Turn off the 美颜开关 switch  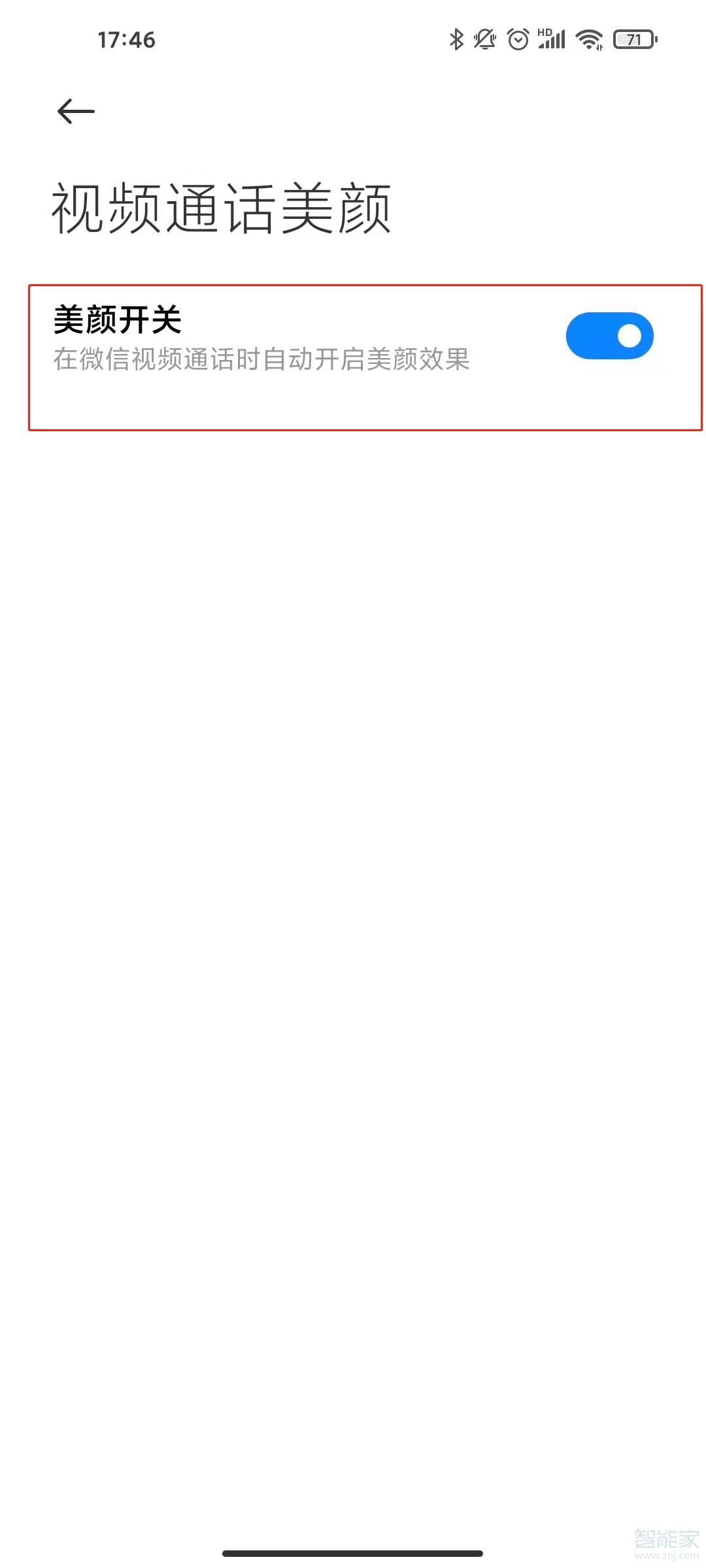point(609,336)
